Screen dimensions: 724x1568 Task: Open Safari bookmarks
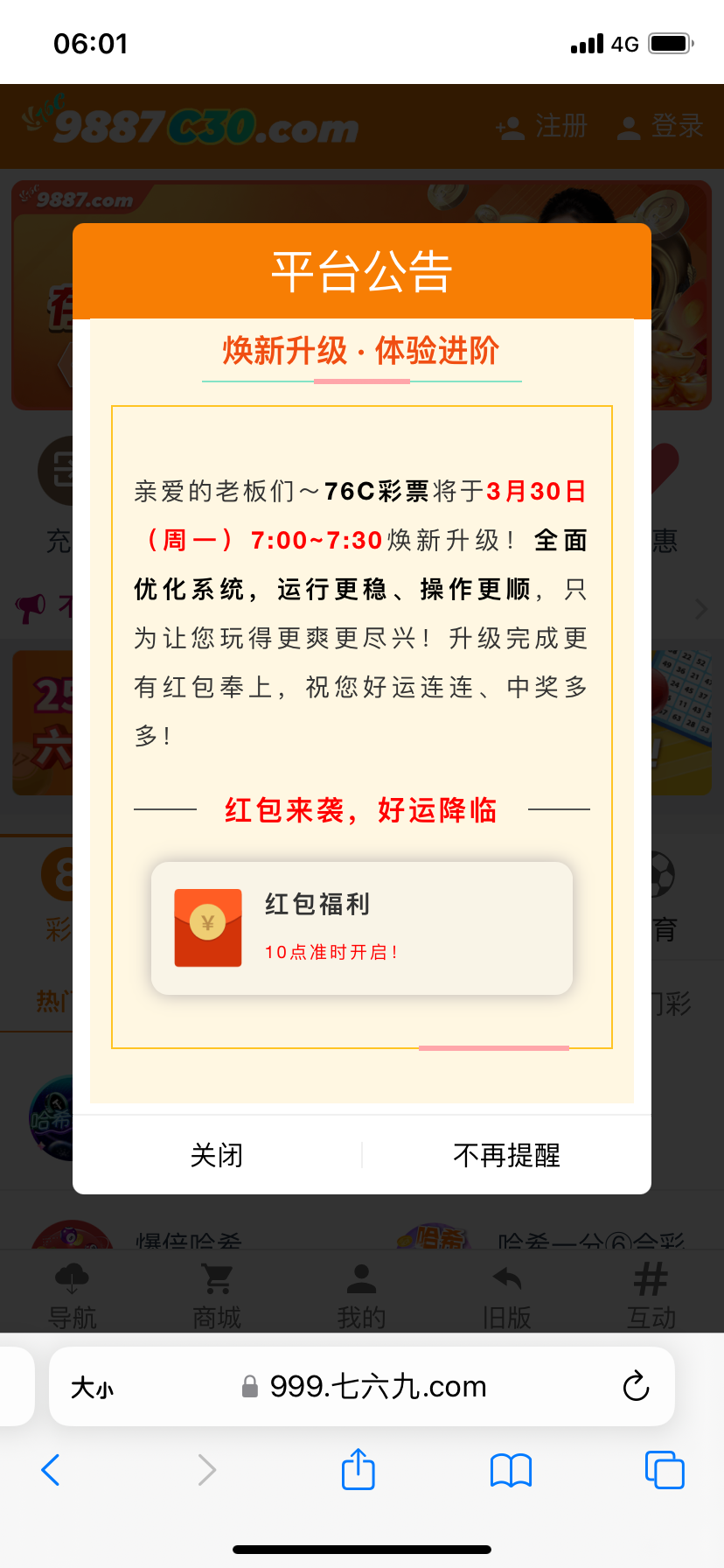(511, 1470)
